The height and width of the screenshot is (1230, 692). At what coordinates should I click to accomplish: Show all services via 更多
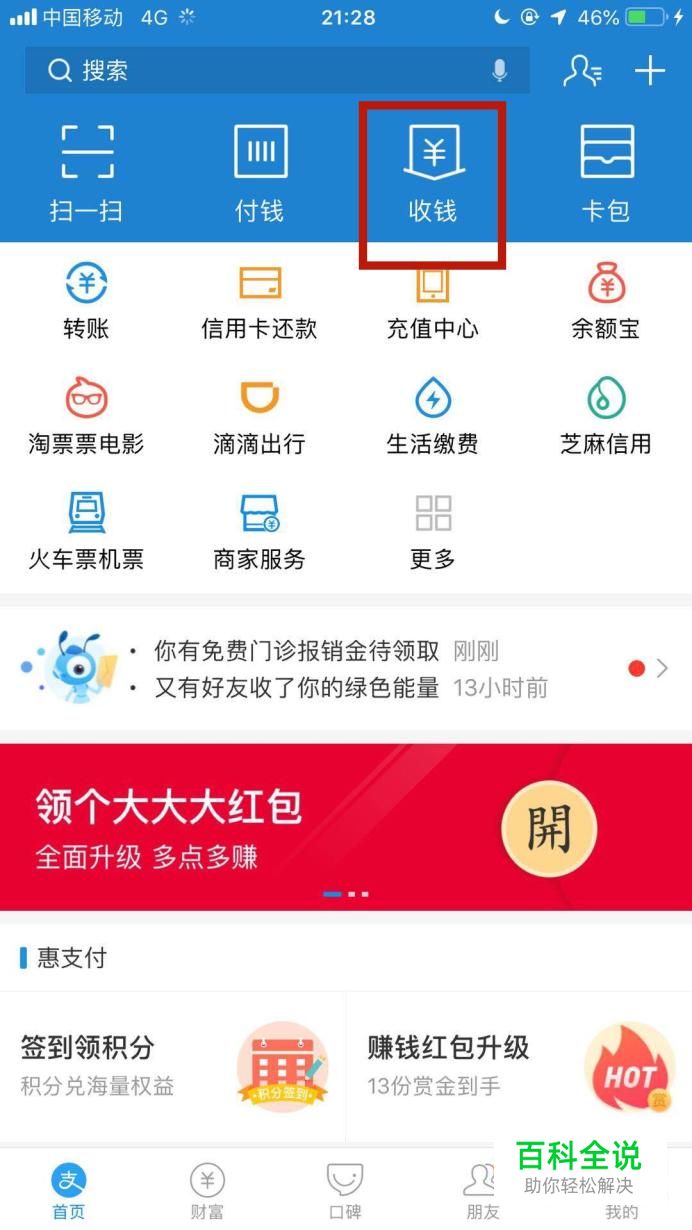(x=432, y=531)
